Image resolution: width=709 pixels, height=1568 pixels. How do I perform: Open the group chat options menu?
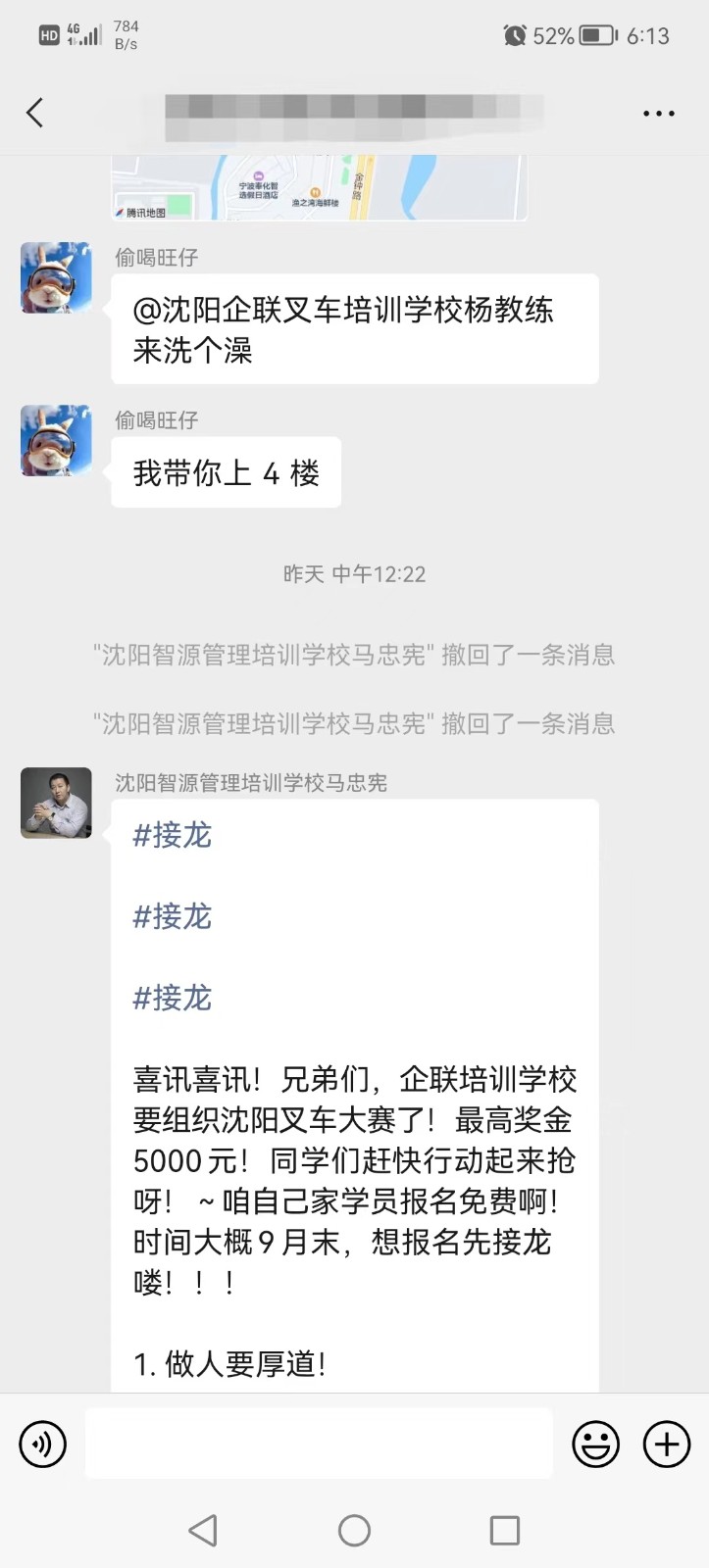point(658,114)
